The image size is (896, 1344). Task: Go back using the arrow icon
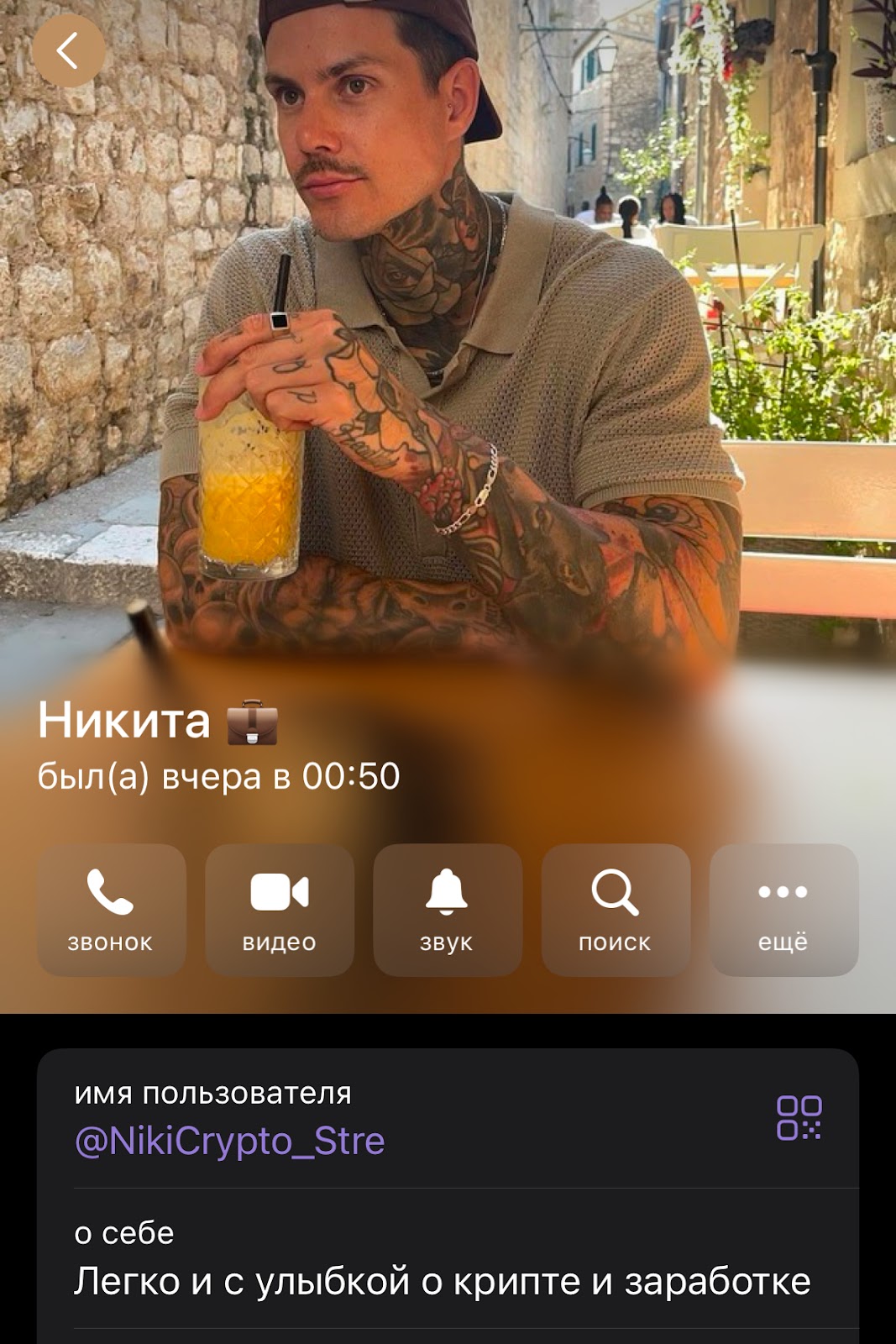[x=68, y=50]
